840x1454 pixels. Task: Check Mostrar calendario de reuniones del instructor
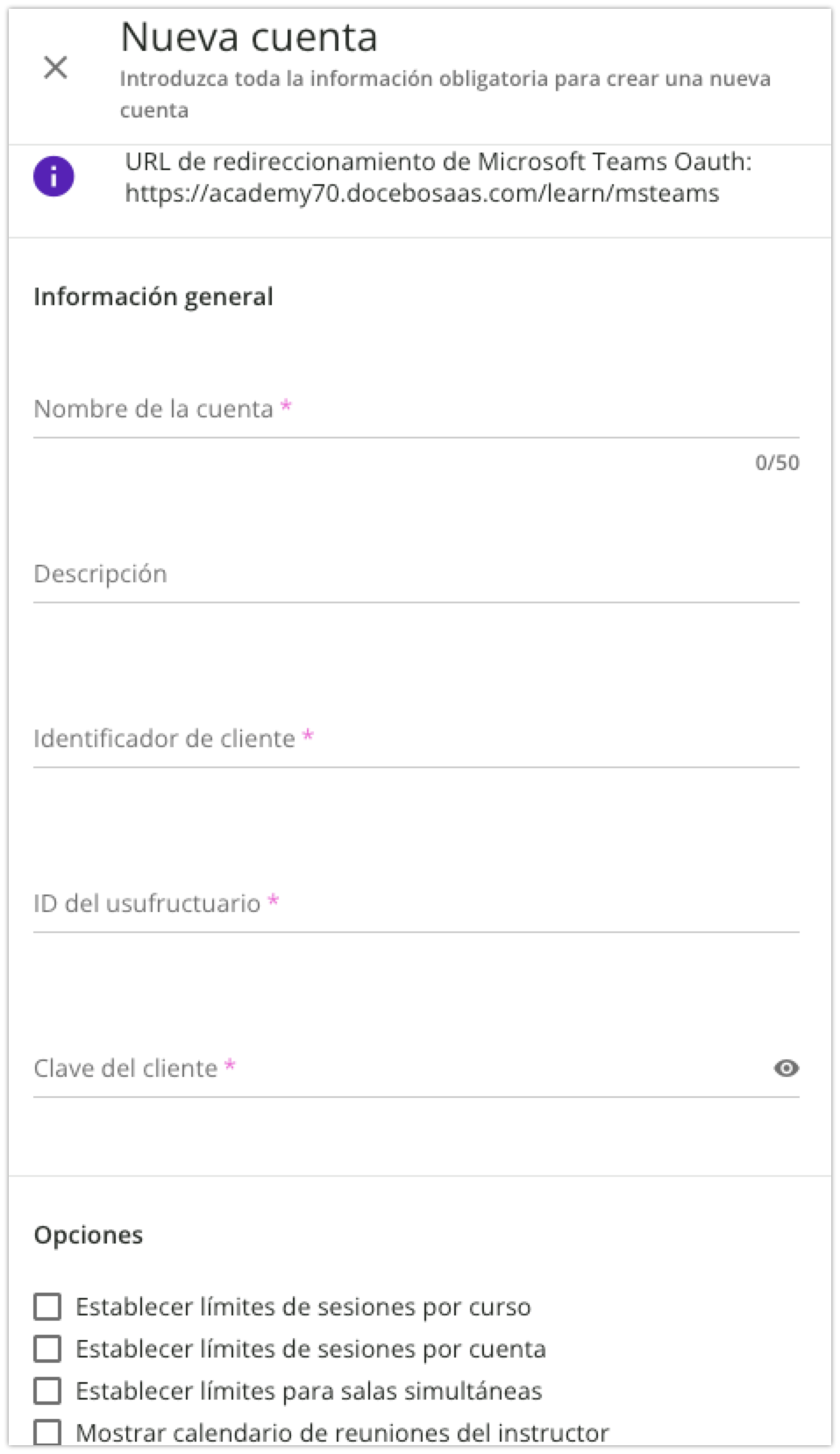click(46, 1432)
